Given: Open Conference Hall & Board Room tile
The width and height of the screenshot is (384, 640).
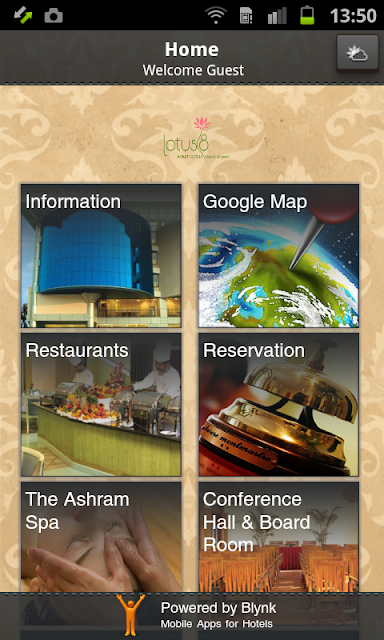Looking at the screenshot, I should click(279, 537).
